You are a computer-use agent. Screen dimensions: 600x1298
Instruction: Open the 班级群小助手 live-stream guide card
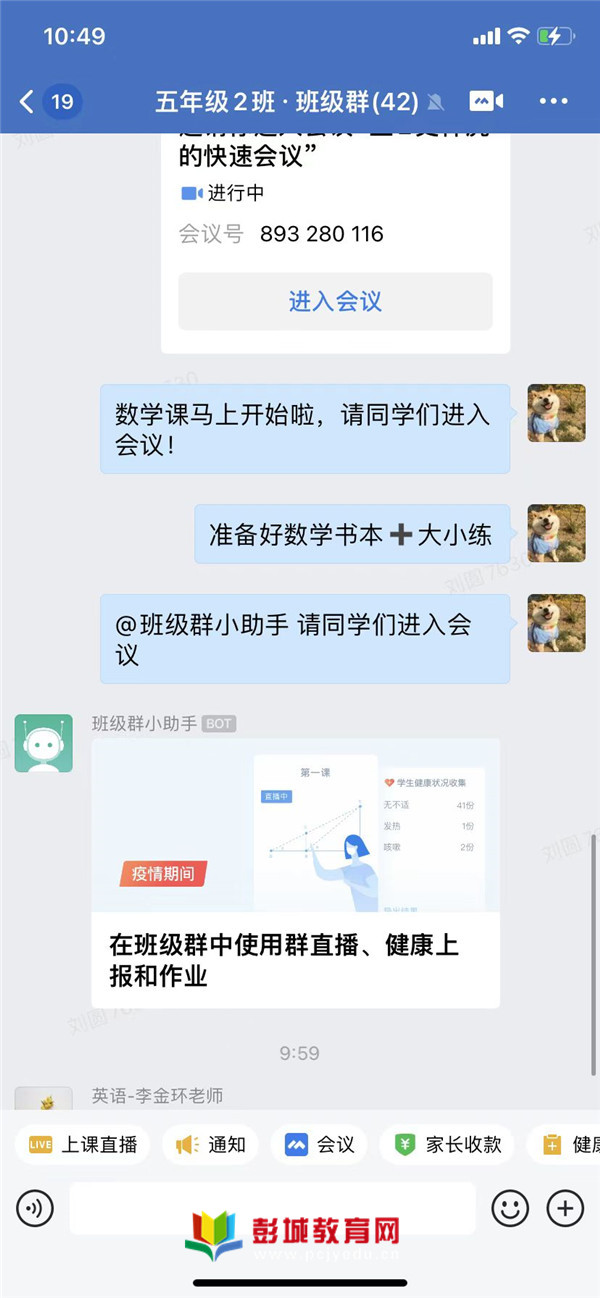(x=295, y=872)
